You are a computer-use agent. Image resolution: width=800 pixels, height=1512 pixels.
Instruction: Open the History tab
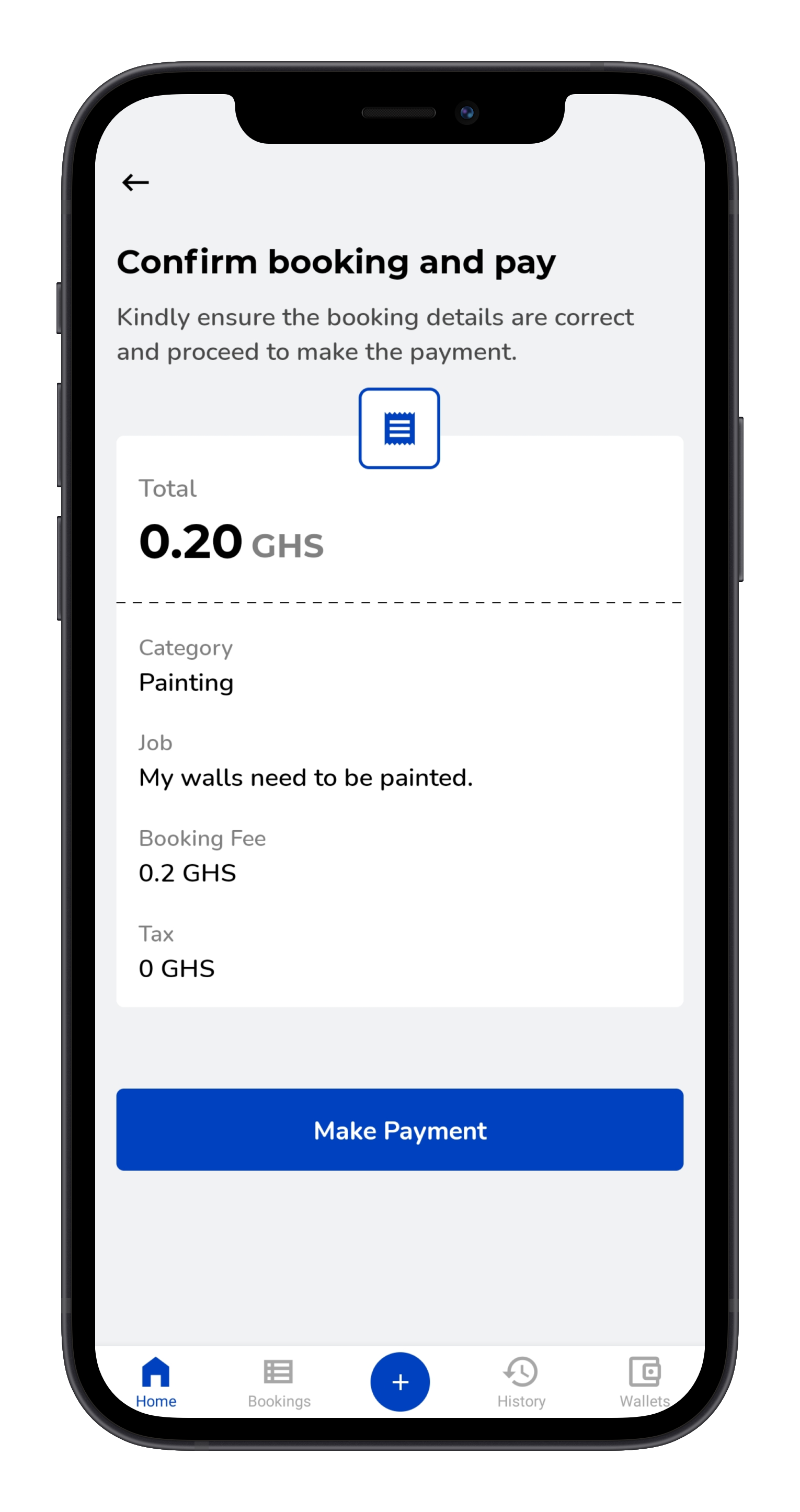click(x=521, y=1382)
